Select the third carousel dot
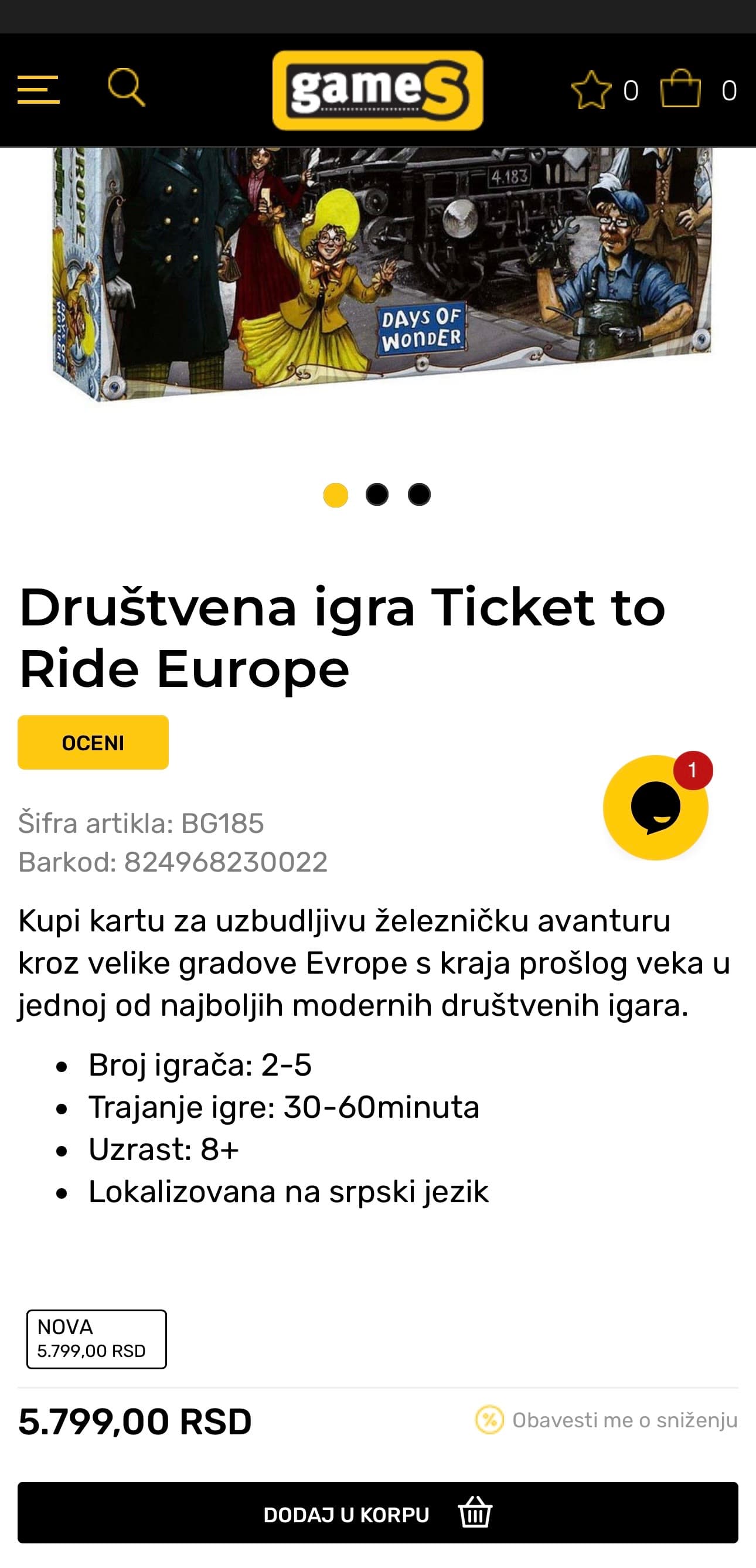The height and width of the screenshot is (1568, 756). [418, 496]
